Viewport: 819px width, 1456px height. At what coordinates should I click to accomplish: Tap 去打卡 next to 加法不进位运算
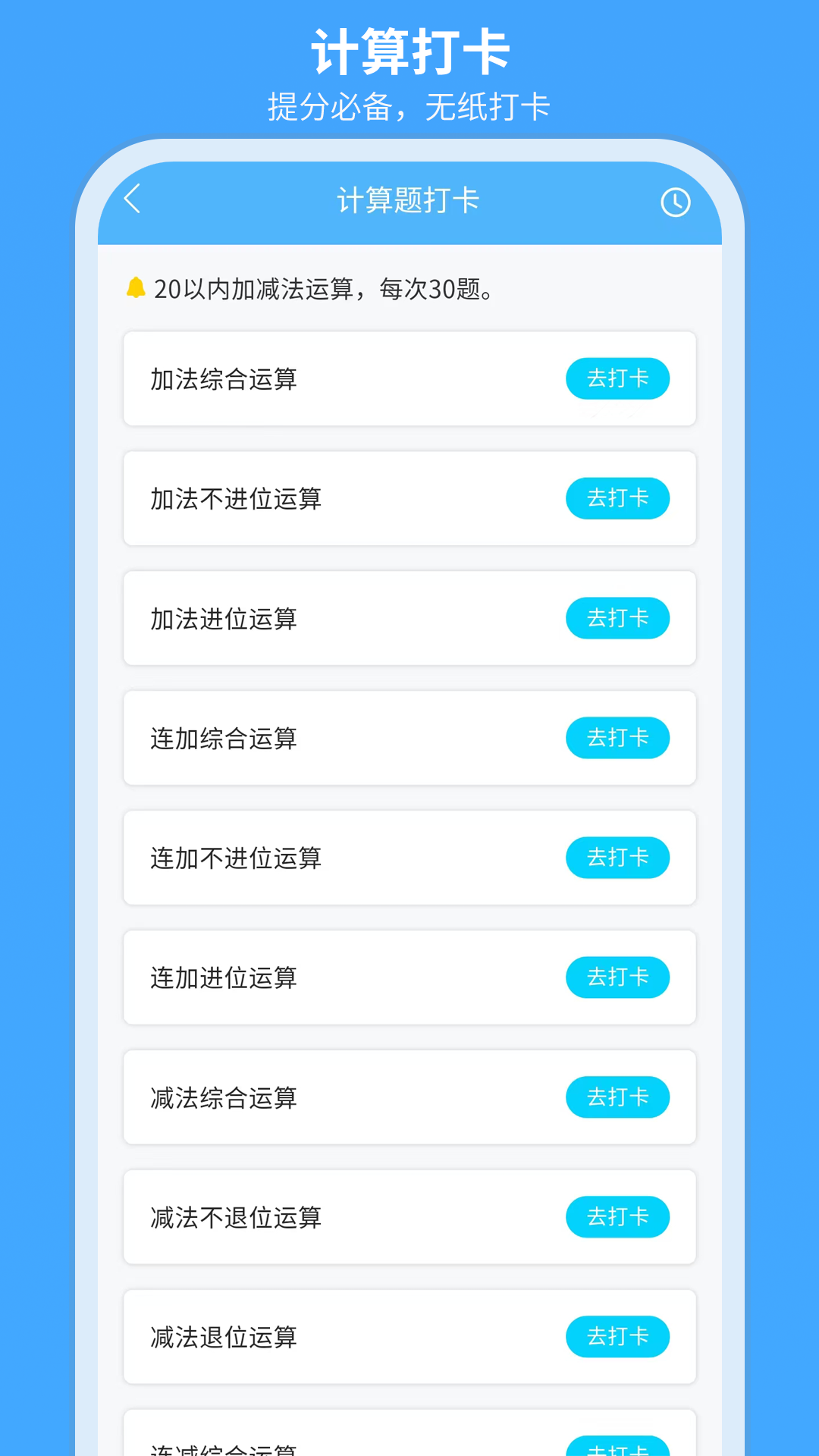pos(617,498)
